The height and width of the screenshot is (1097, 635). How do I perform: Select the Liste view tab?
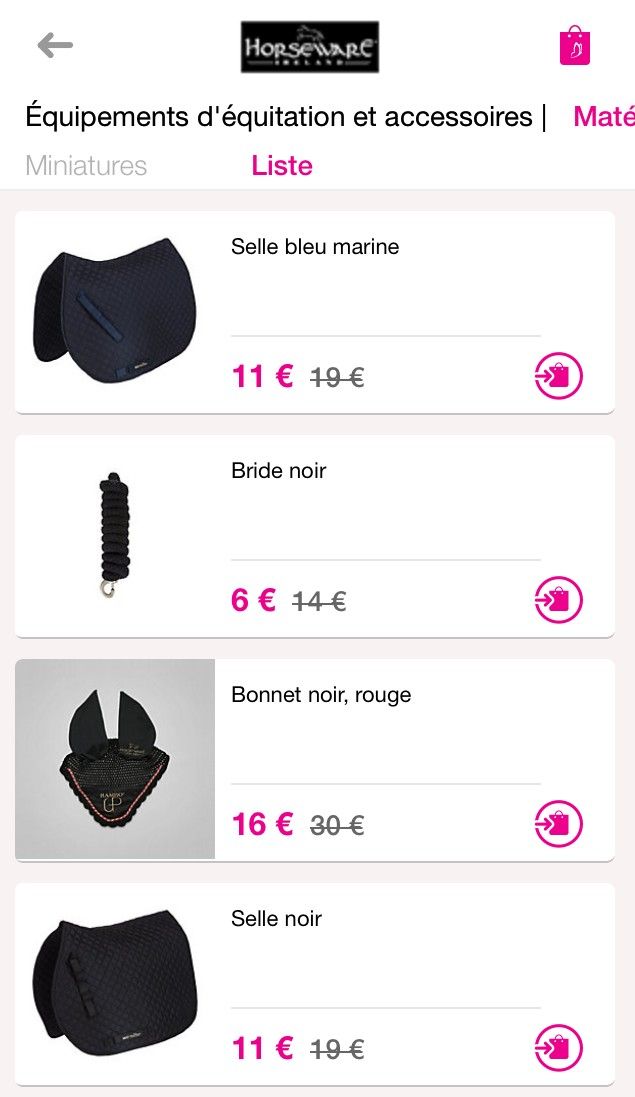[x=282, y=166]
